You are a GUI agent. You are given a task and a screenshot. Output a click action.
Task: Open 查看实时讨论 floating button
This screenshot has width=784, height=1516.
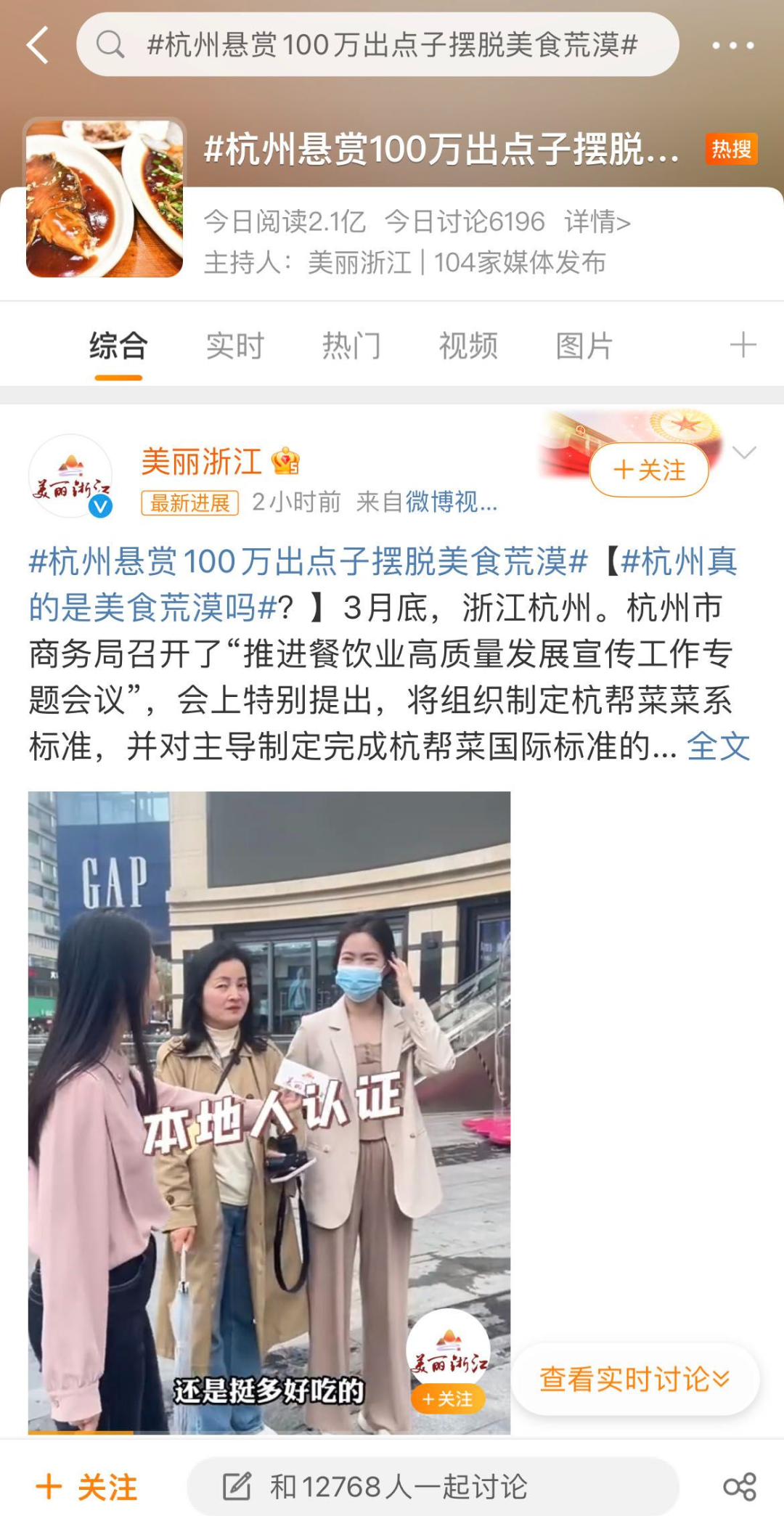pos(635,1379)
